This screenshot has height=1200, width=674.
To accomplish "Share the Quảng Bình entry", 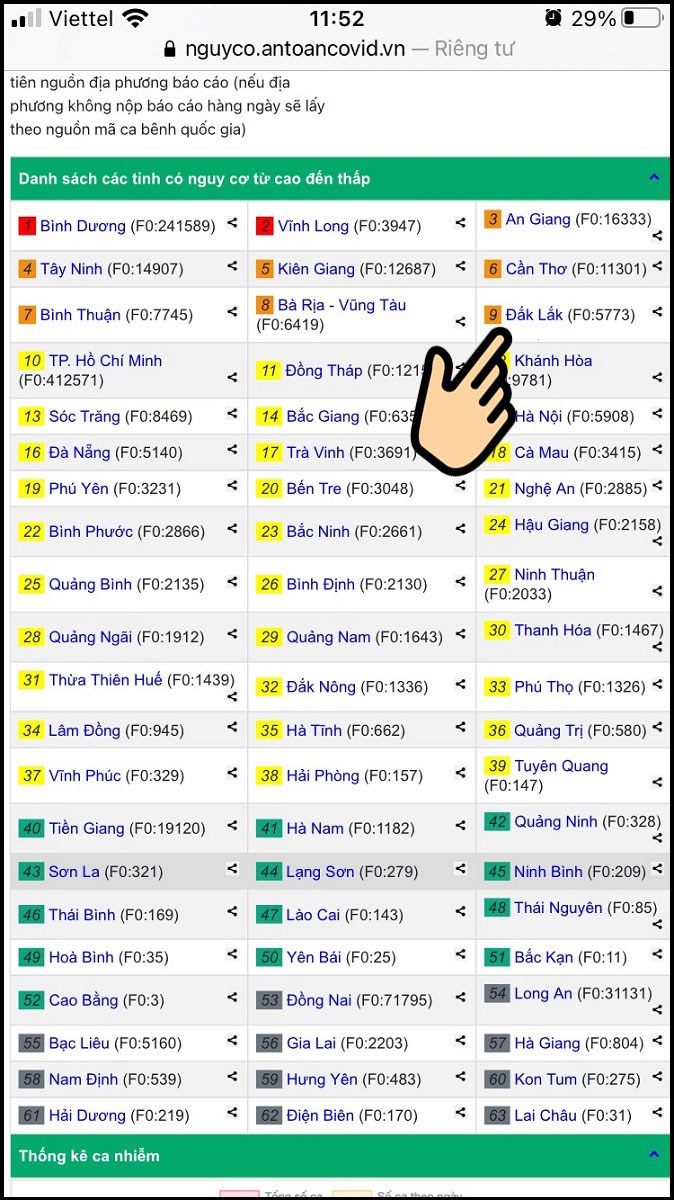I will click(x=232, y=582).
